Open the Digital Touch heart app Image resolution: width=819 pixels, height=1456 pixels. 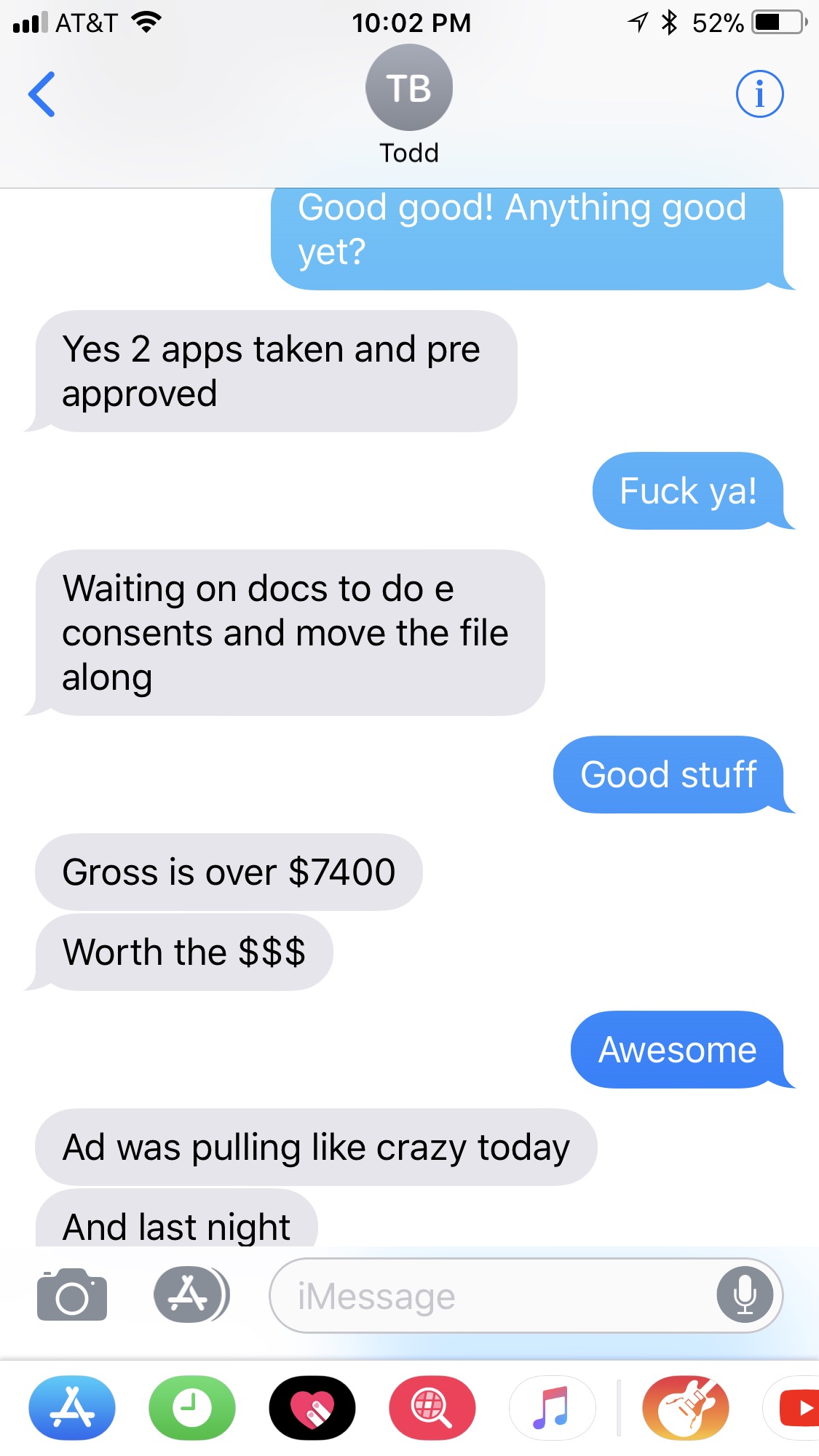[312, 1408]
